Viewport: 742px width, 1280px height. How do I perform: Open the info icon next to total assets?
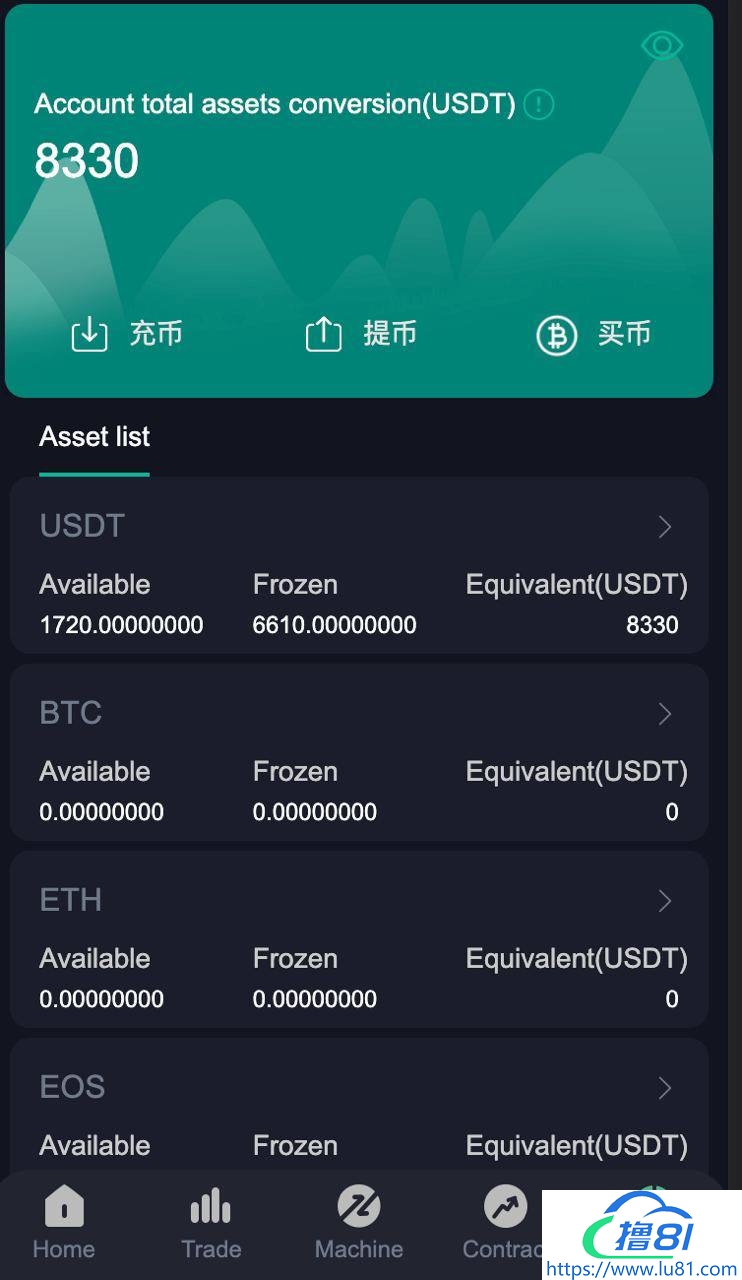click(537, 104)
